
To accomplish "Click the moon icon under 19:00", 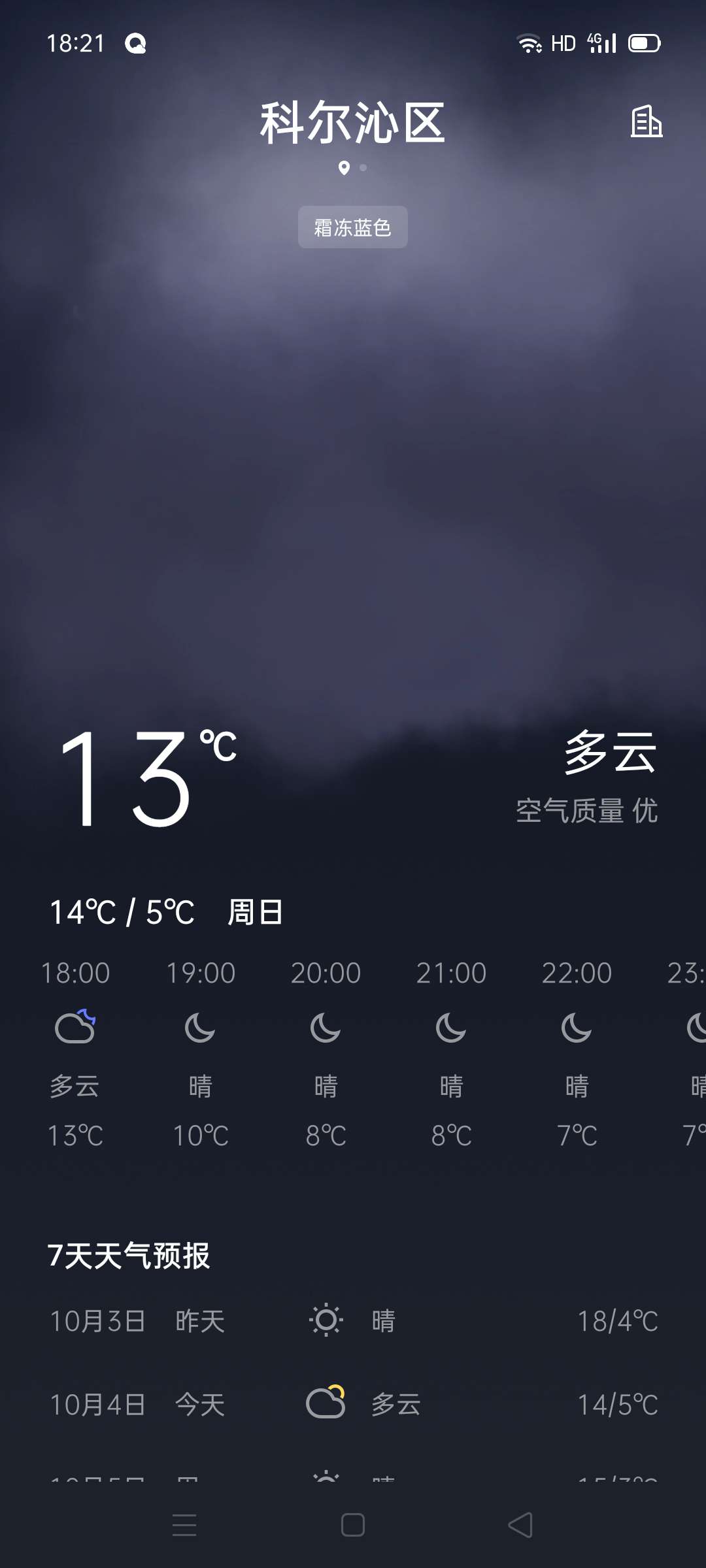I will 200,1028.
